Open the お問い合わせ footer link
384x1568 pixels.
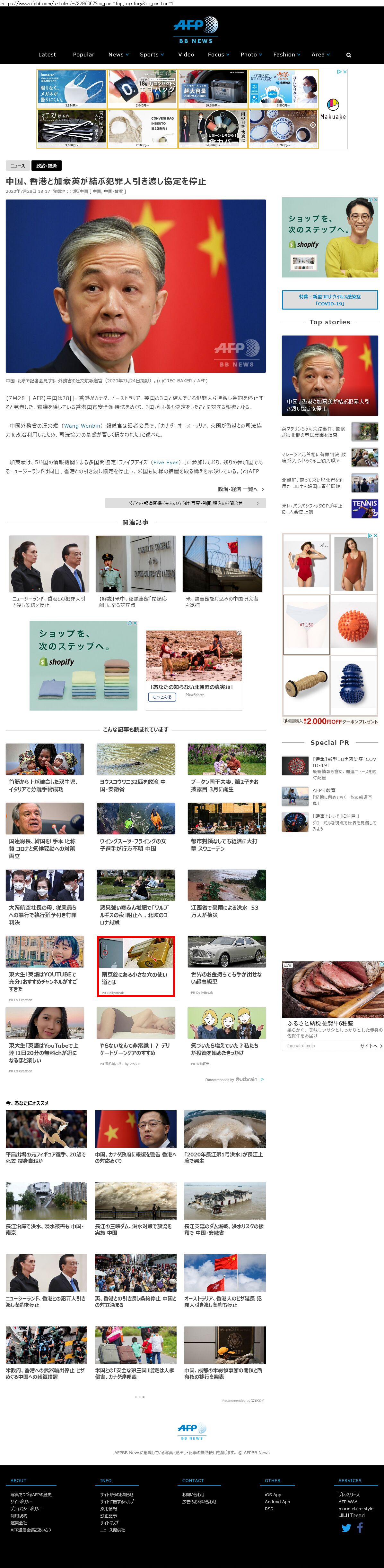pyautogui.click(x=193, y=1494)
